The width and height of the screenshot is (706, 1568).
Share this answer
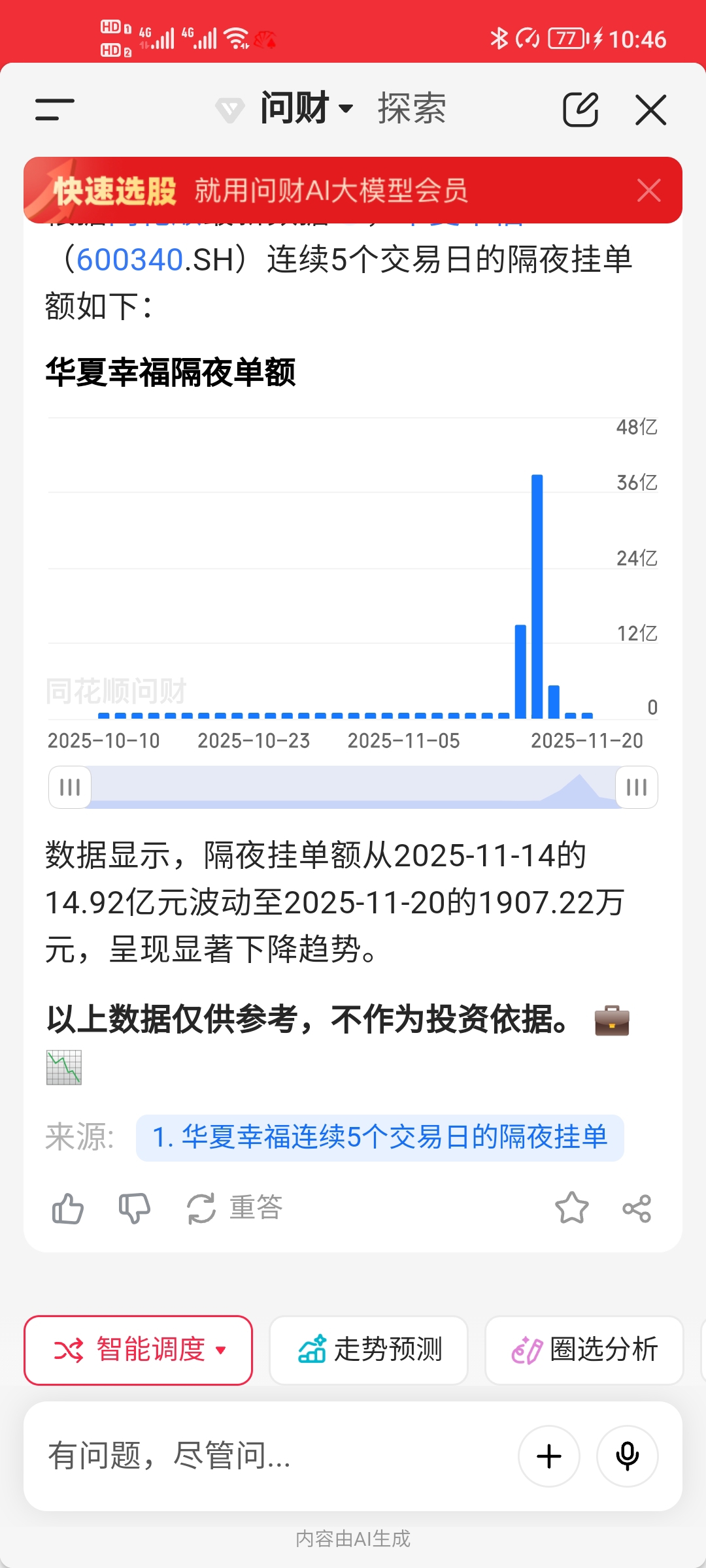coord(637,1208)
